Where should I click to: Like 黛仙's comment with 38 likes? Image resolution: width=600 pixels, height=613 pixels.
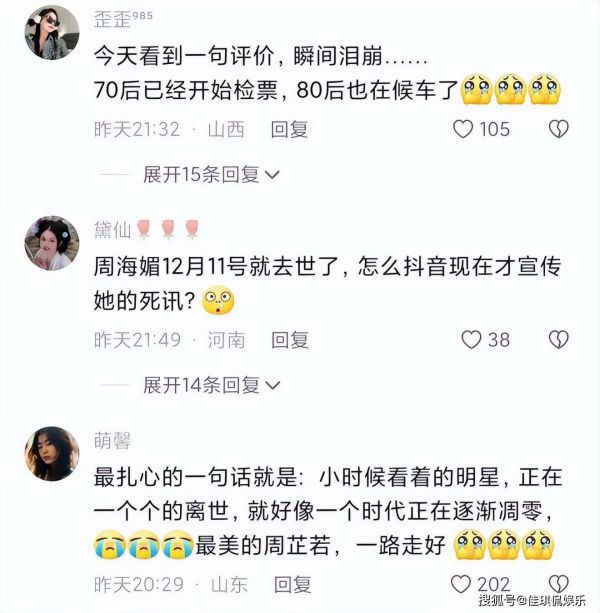coord(471,340)
